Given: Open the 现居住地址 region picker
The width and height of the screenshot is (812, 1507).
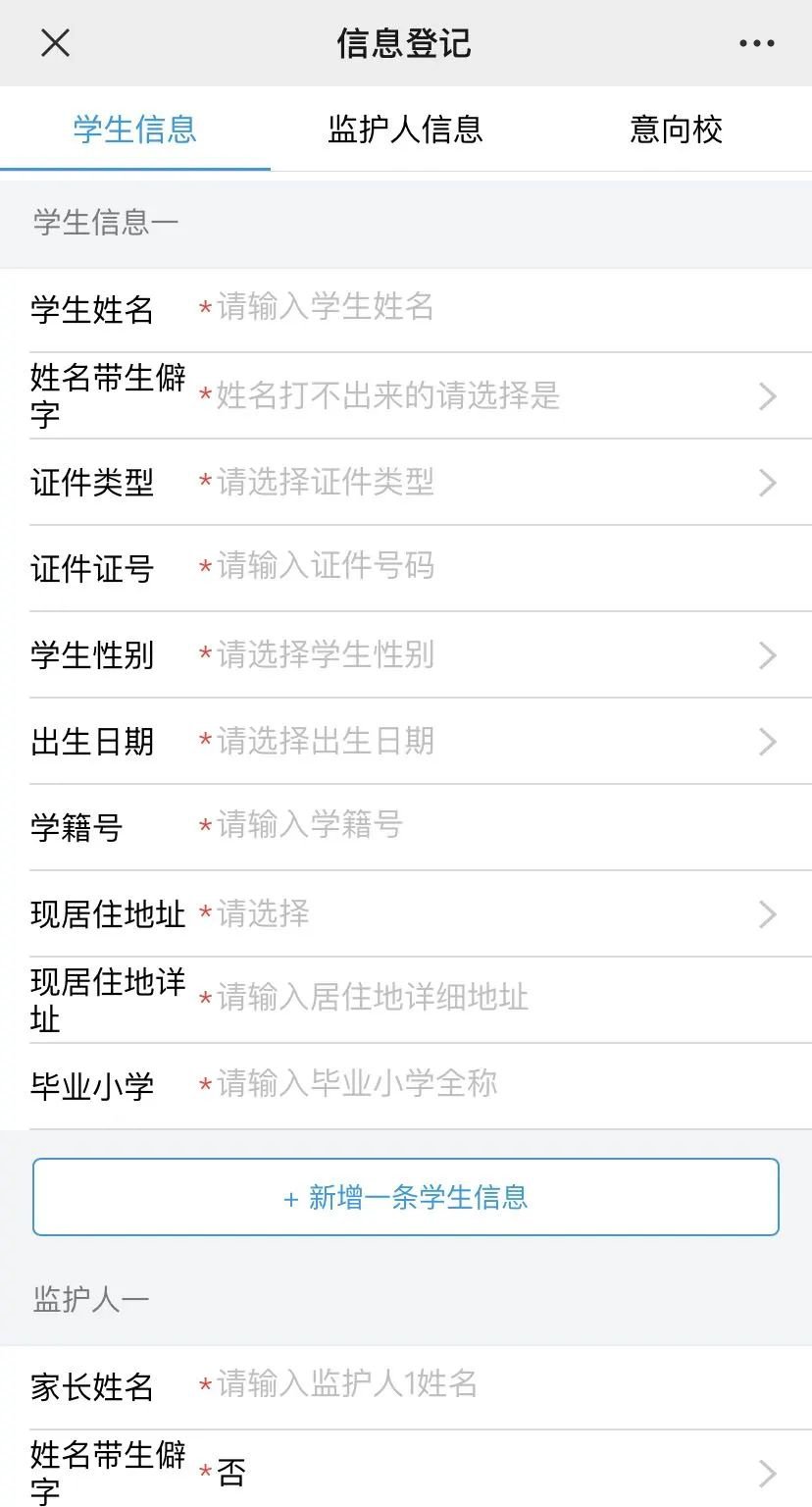Looking at the screenshot, I should click(x=490, y=913).
